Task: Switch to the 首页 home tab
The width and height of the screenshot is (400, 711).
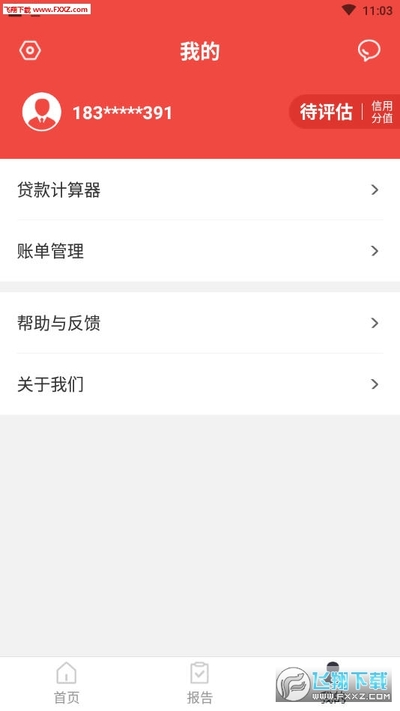Action: point(67,683)
